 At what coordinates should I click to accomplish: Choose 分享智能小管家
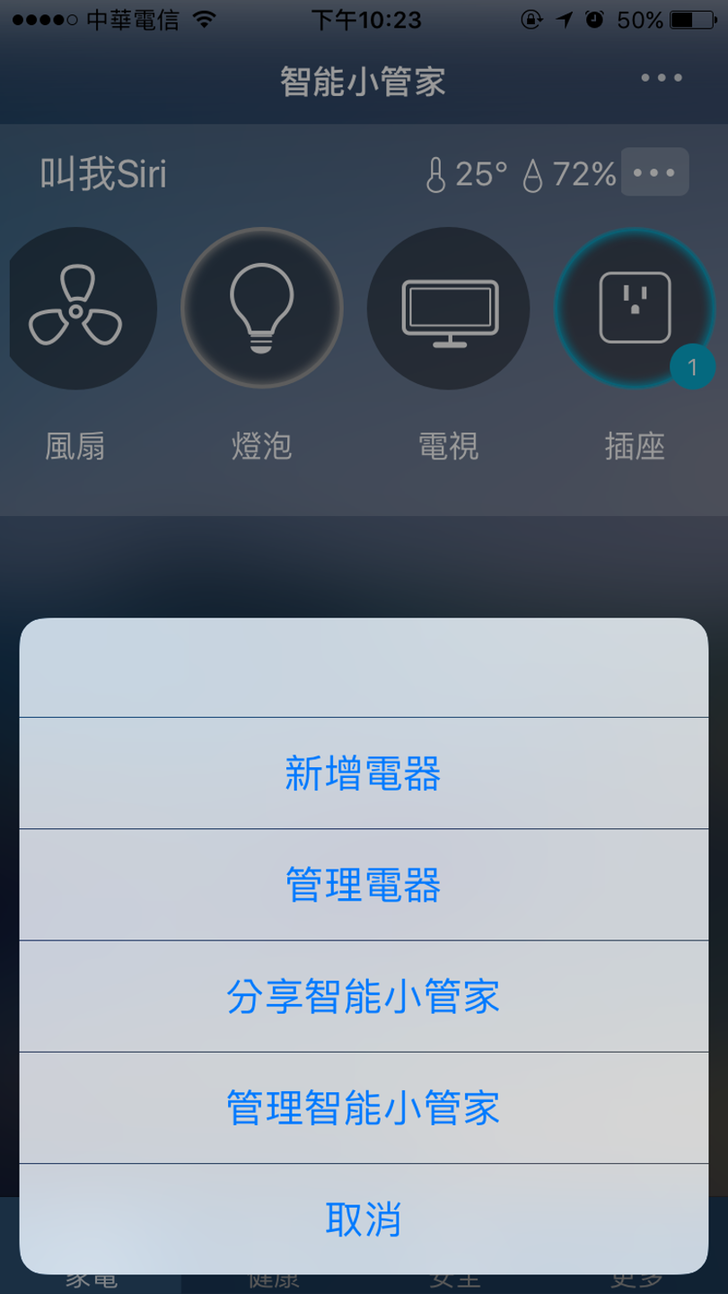coord(363,997)
